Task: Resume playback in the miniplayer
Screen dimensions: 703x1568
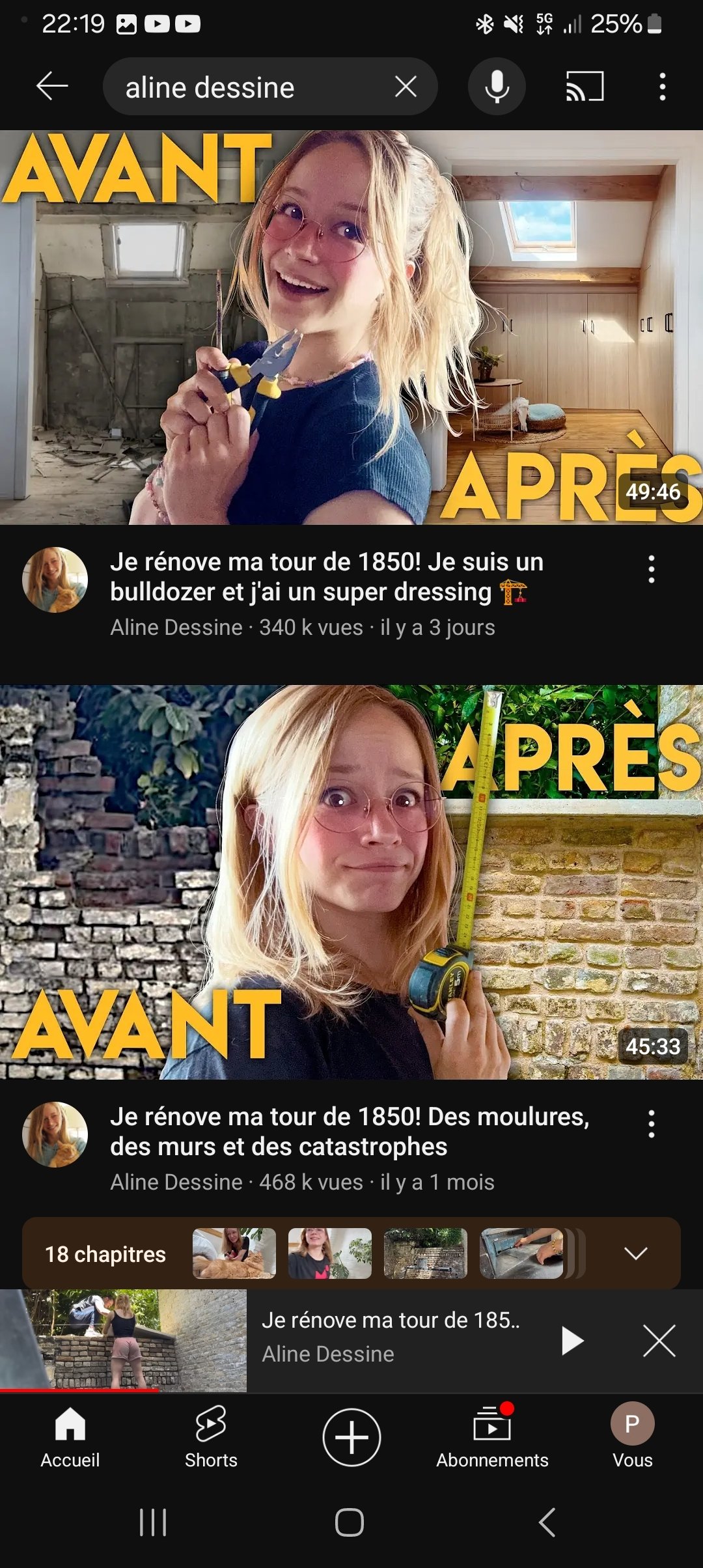Action: pos(572,1341)
